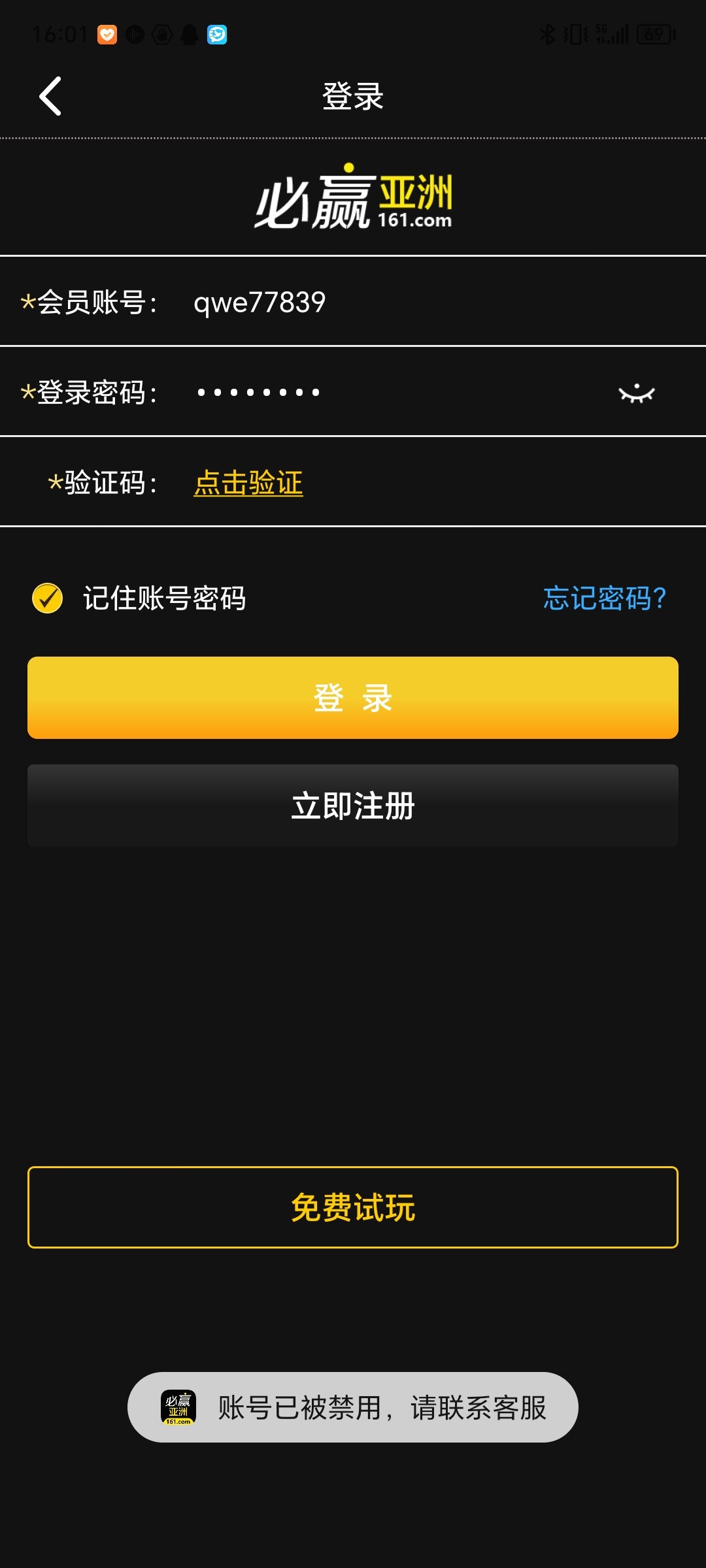Viewport: 706px width, 1568px height.
Task: Select the 立即注册 button
Action: click(353, 806)
